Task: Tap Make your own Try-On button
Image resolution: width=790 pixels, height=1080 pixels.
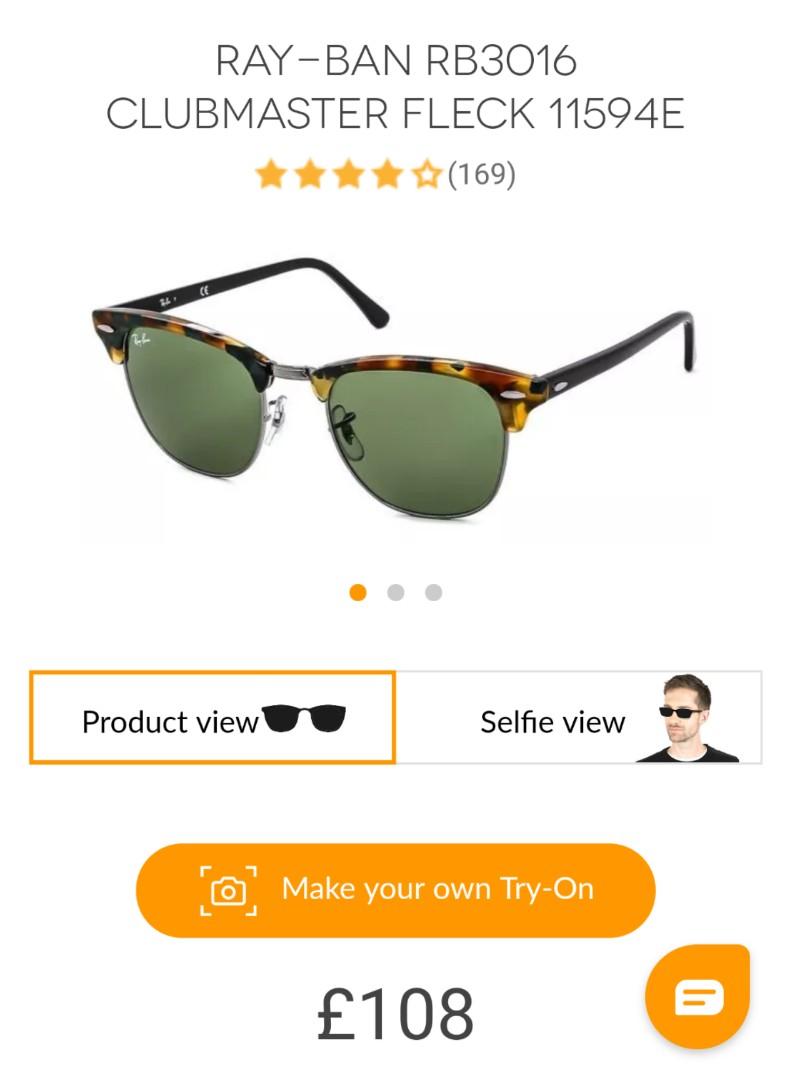Action: [x=395, y=889]
